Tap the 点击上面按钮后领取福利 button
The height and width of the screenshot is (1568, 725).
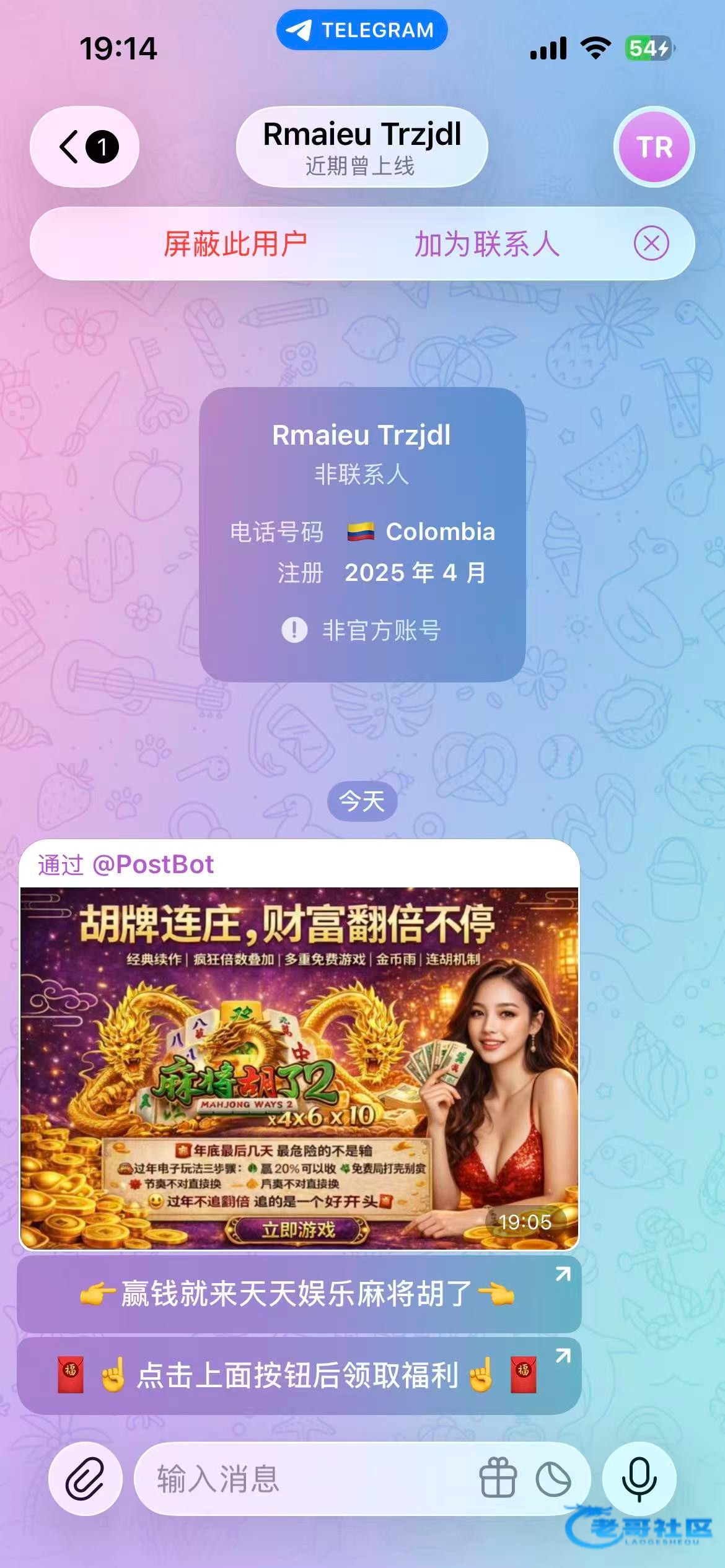pos(299,1375)
